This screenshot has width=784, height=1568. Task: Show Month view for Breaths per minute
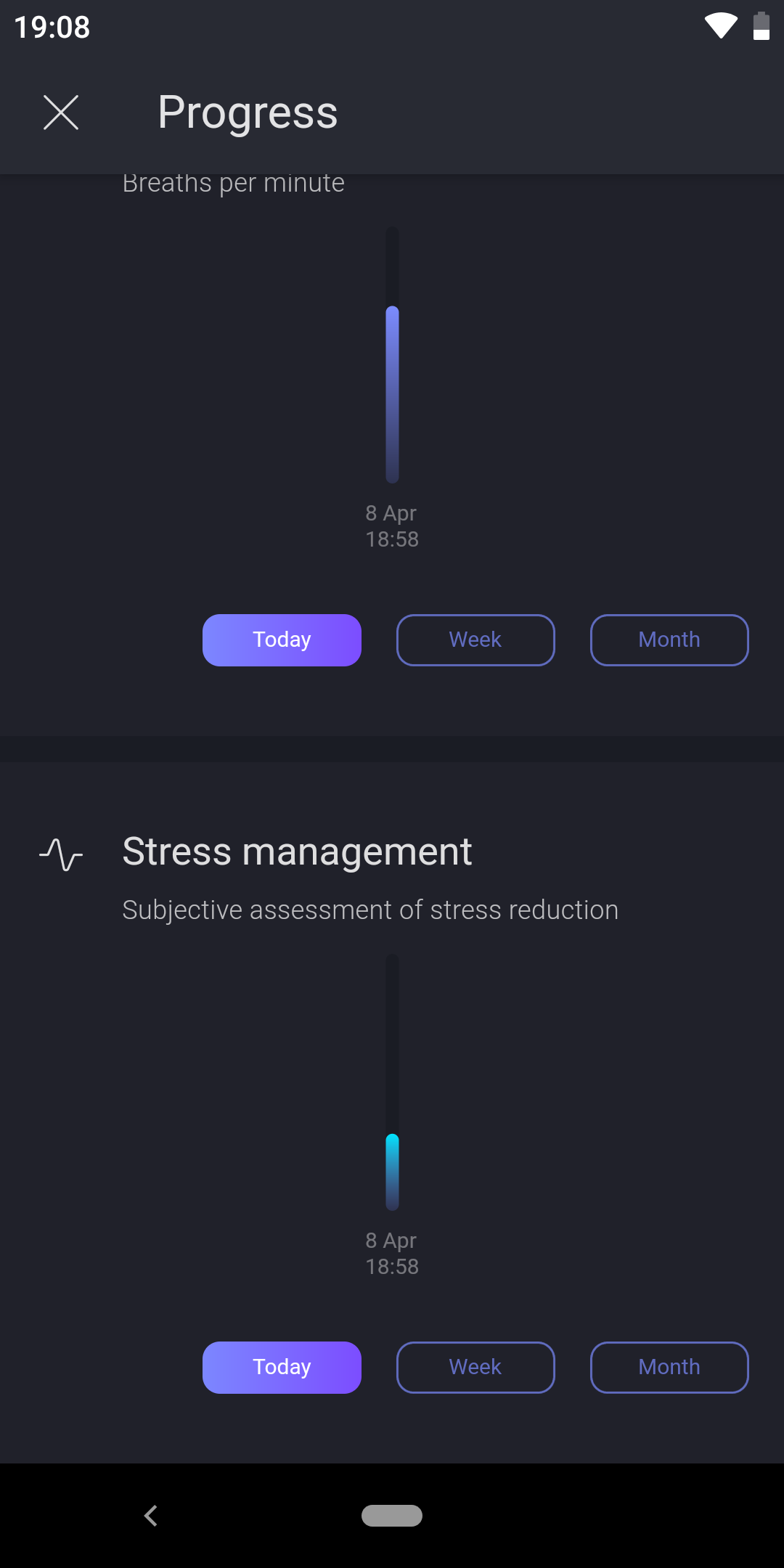point(669,640)
